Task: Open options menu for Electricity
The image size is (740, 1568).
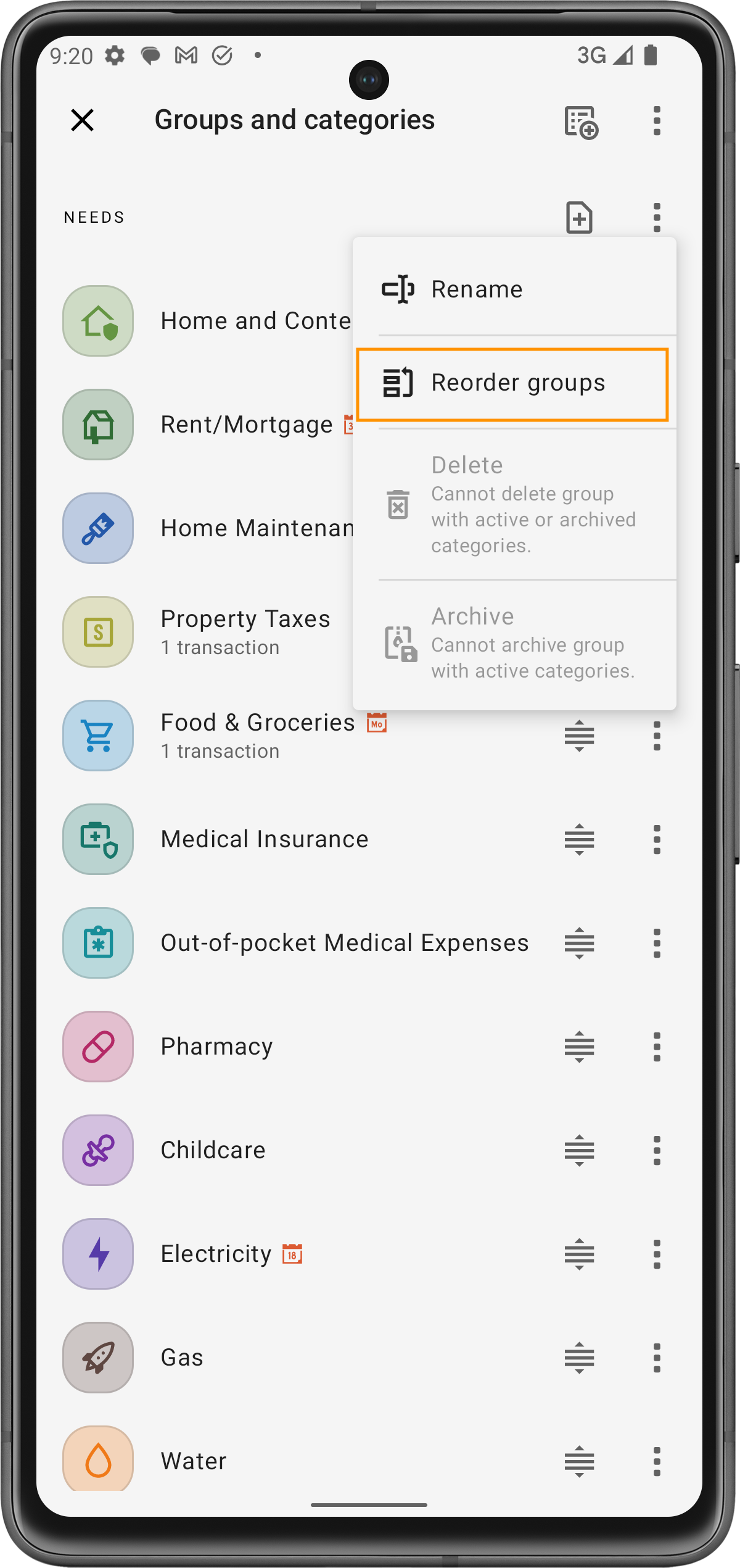Action: (657, 1255)
